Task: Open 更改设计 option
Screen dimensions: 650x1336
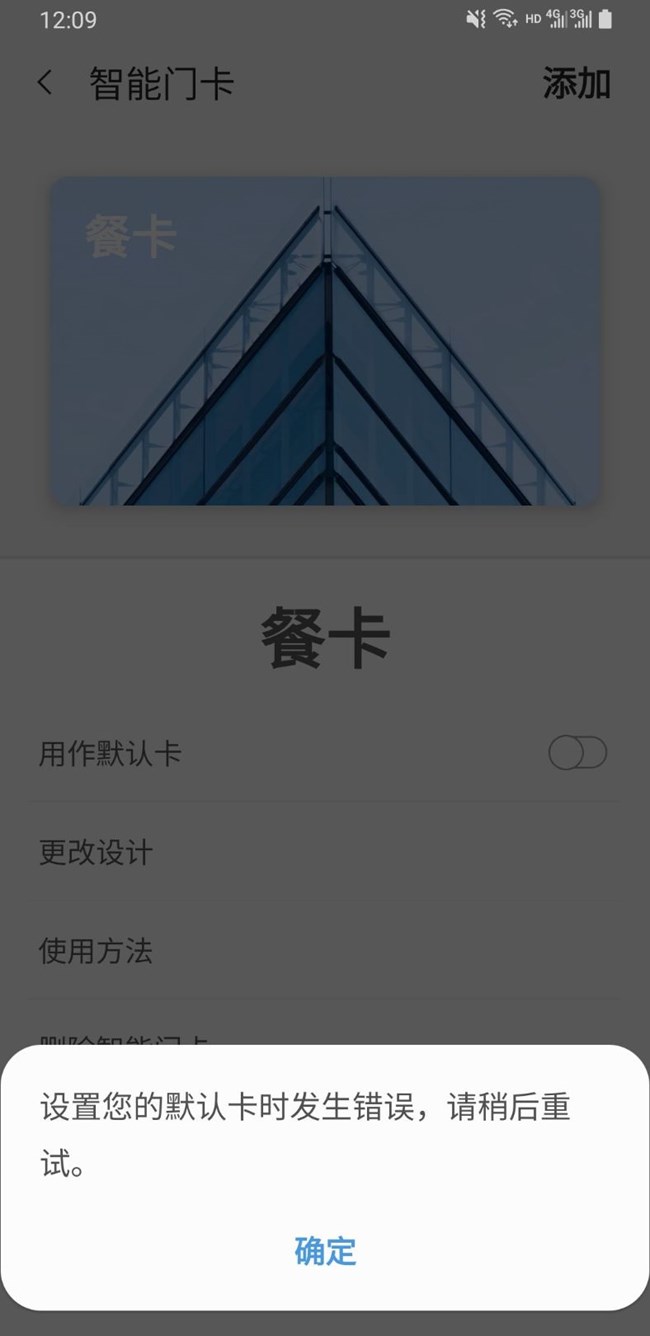Action: 96,852
